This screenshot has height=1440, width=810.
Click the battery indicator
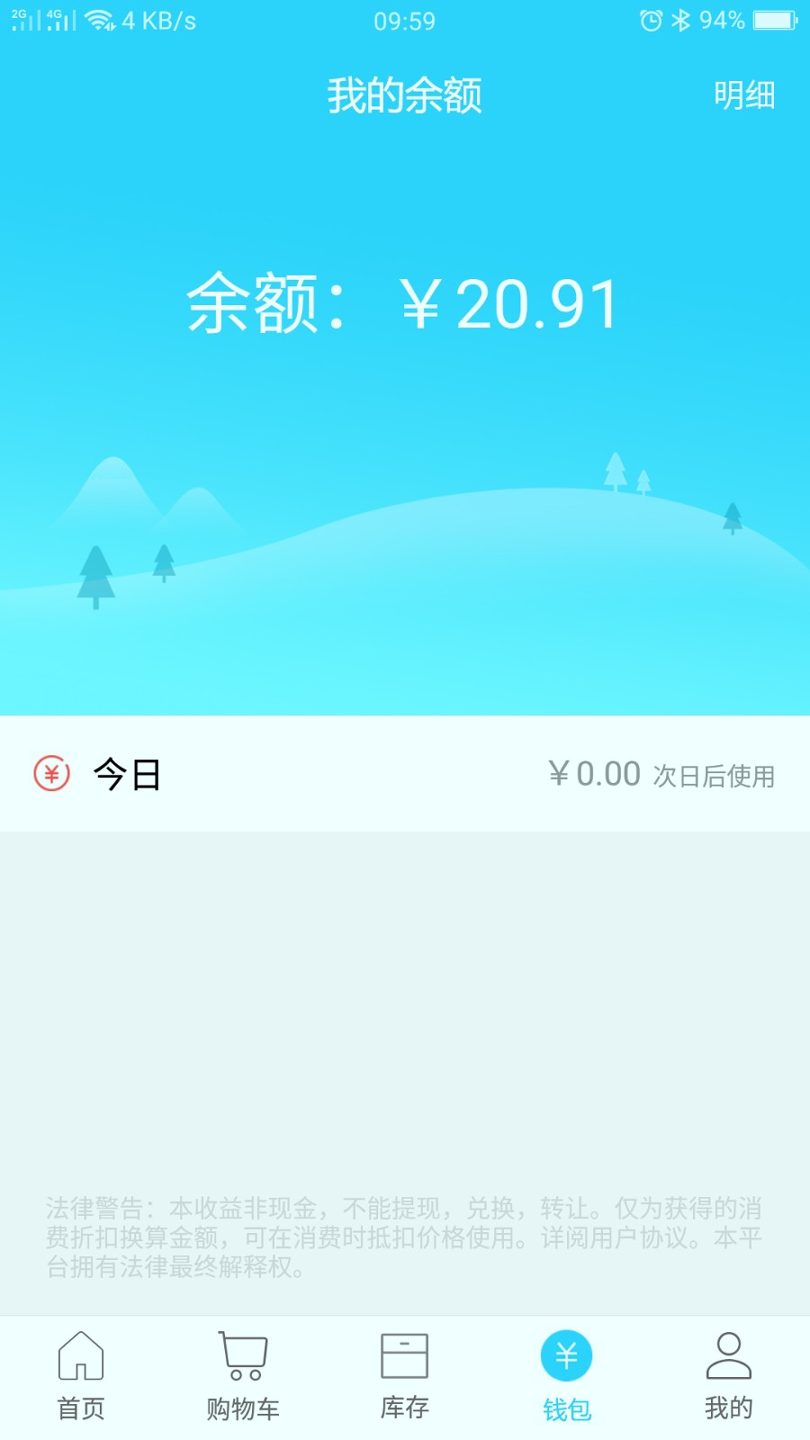pos(775,17)
